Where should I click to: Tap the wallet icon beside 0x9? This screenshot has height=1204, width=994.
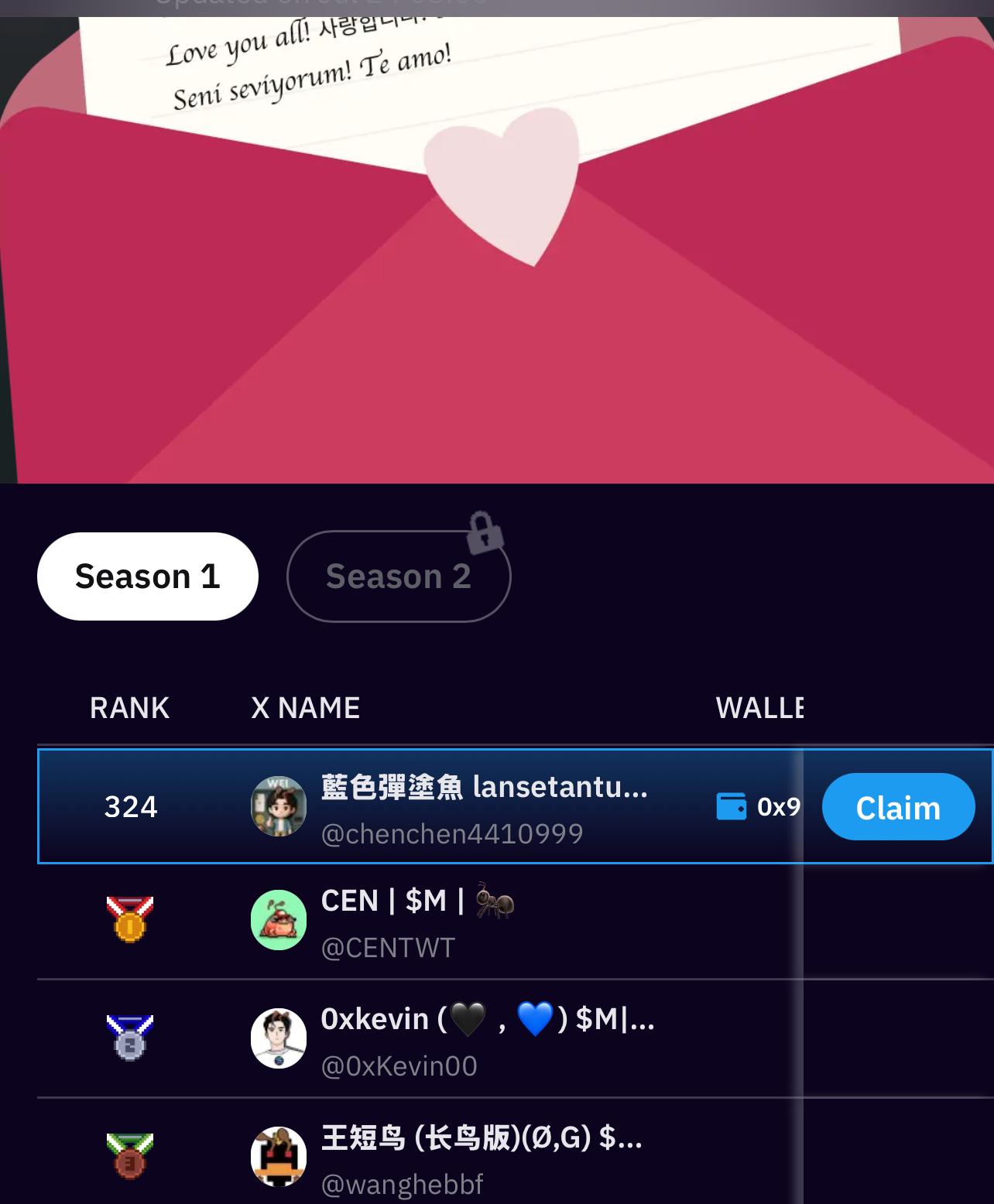pyautogui.click(x=731, y=806)
